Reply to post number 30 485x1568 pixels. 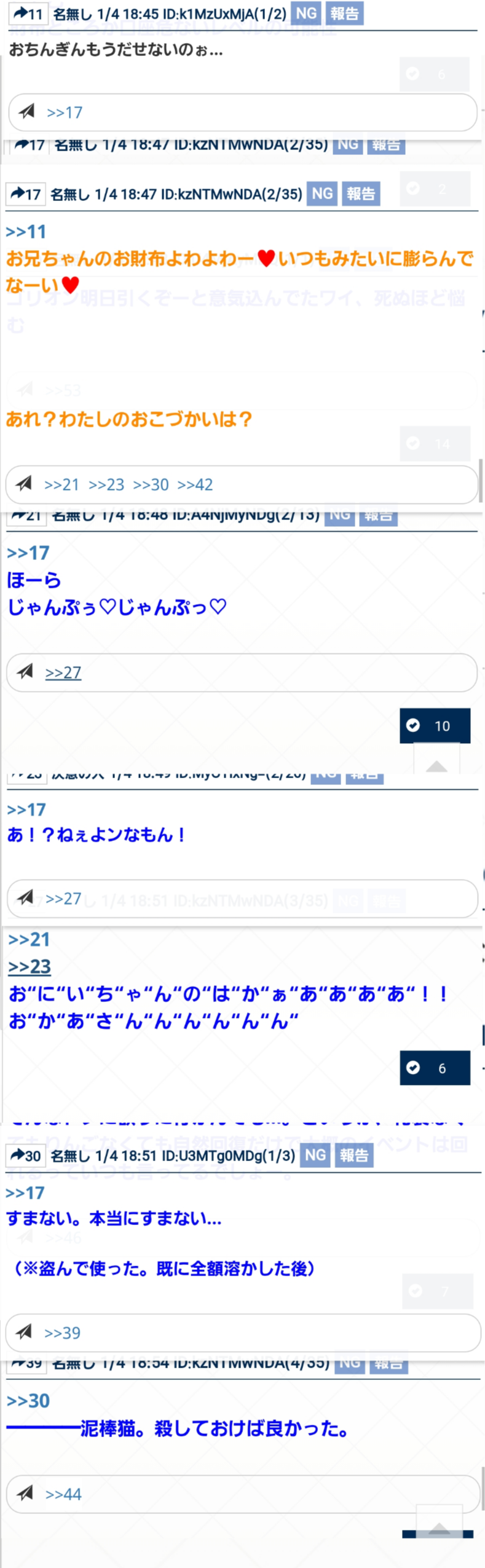pos(26,1156)
